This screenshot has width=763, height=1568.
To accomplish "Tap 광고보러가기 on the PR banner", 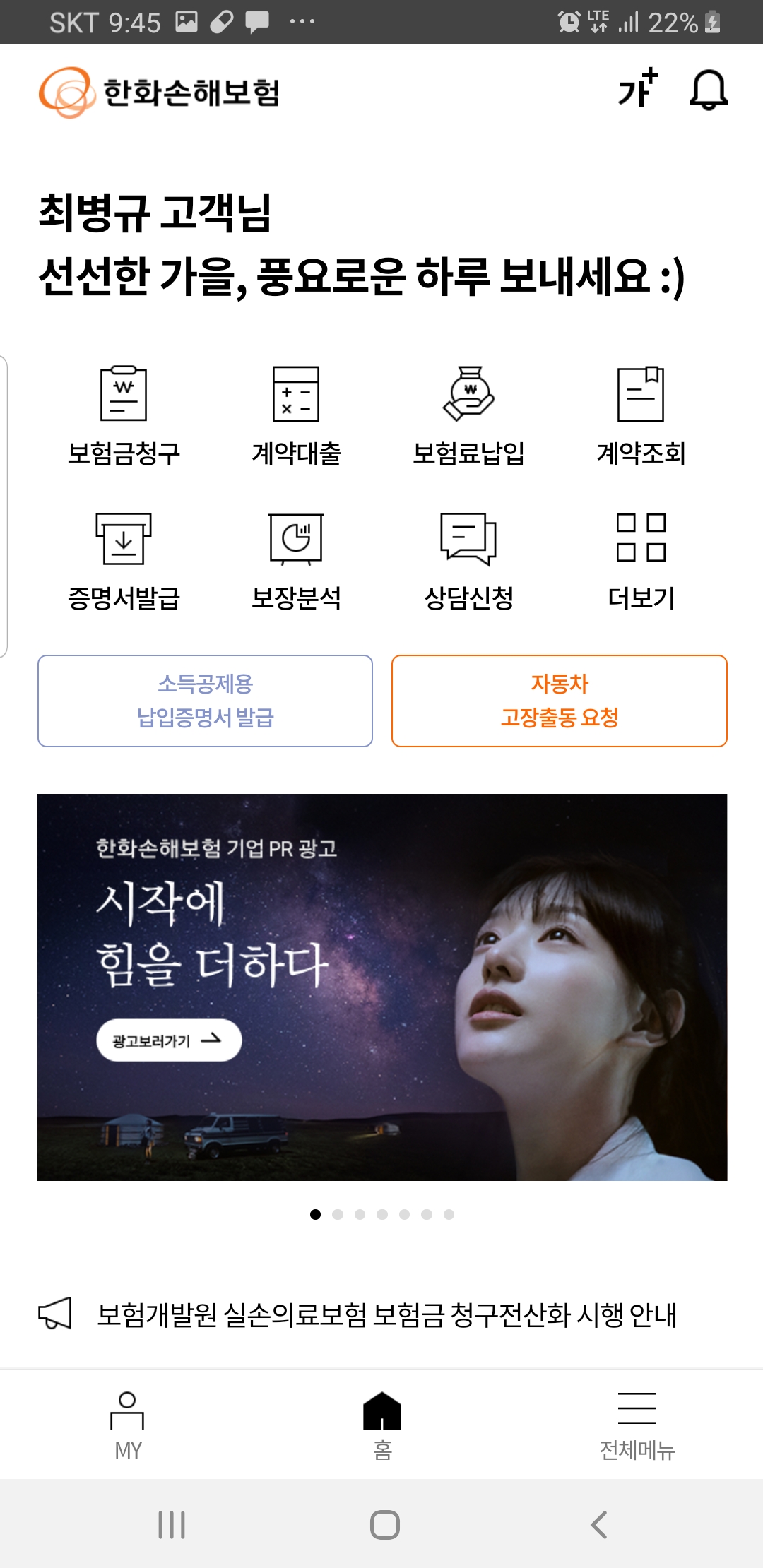I will [169, 1040].
